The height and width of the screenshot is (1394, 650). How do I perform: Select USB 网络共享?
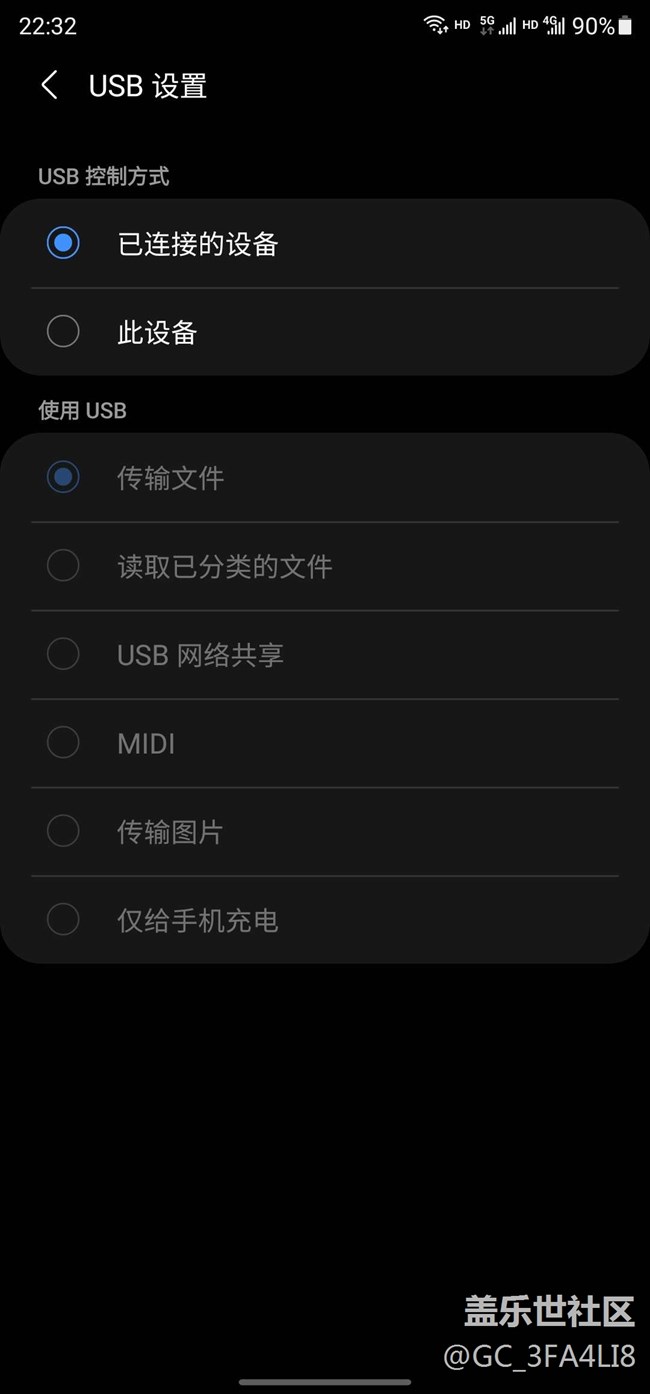point(325,655)
